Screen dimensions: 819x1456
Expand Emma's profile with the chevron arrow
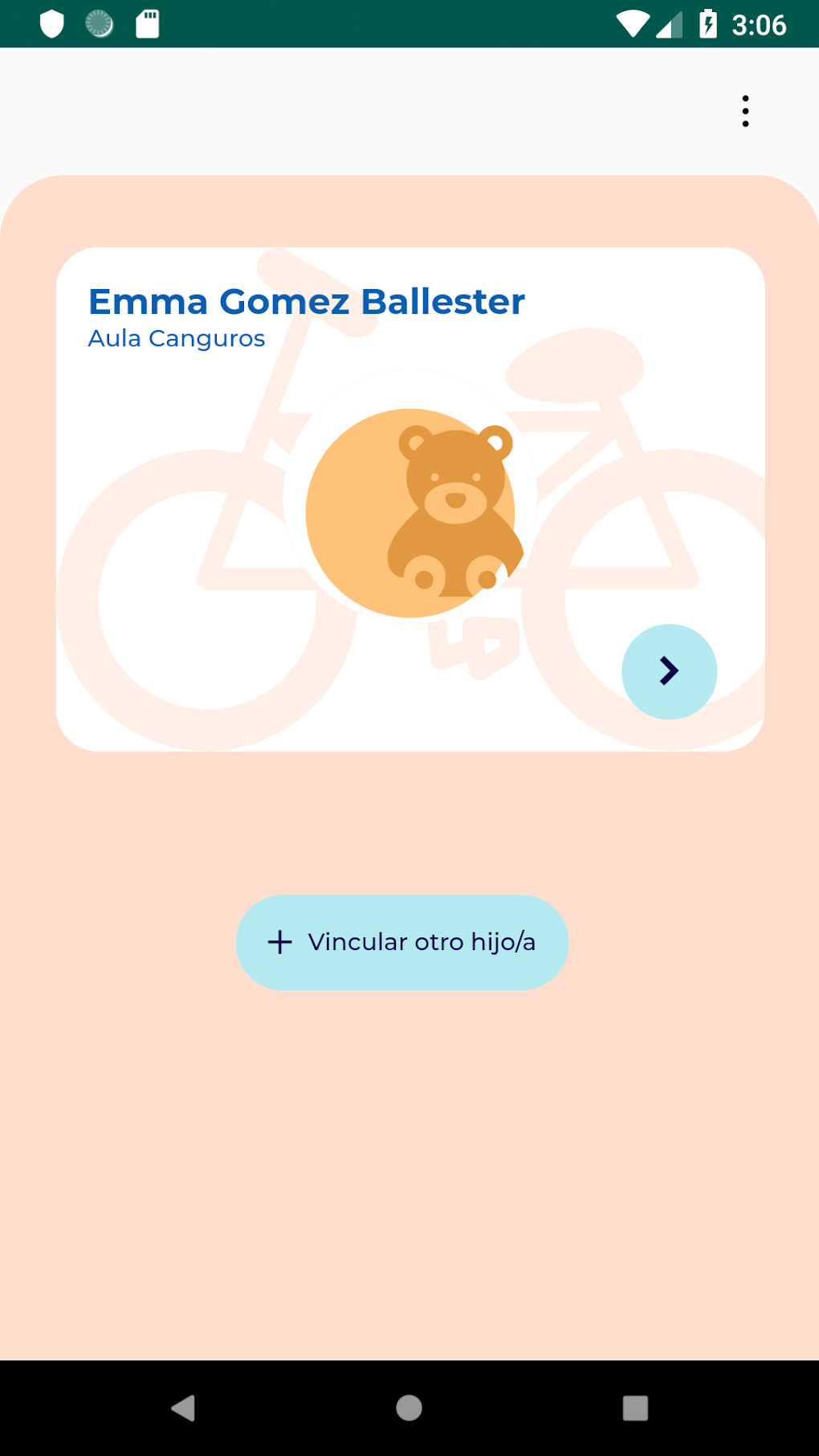[669, 671]
